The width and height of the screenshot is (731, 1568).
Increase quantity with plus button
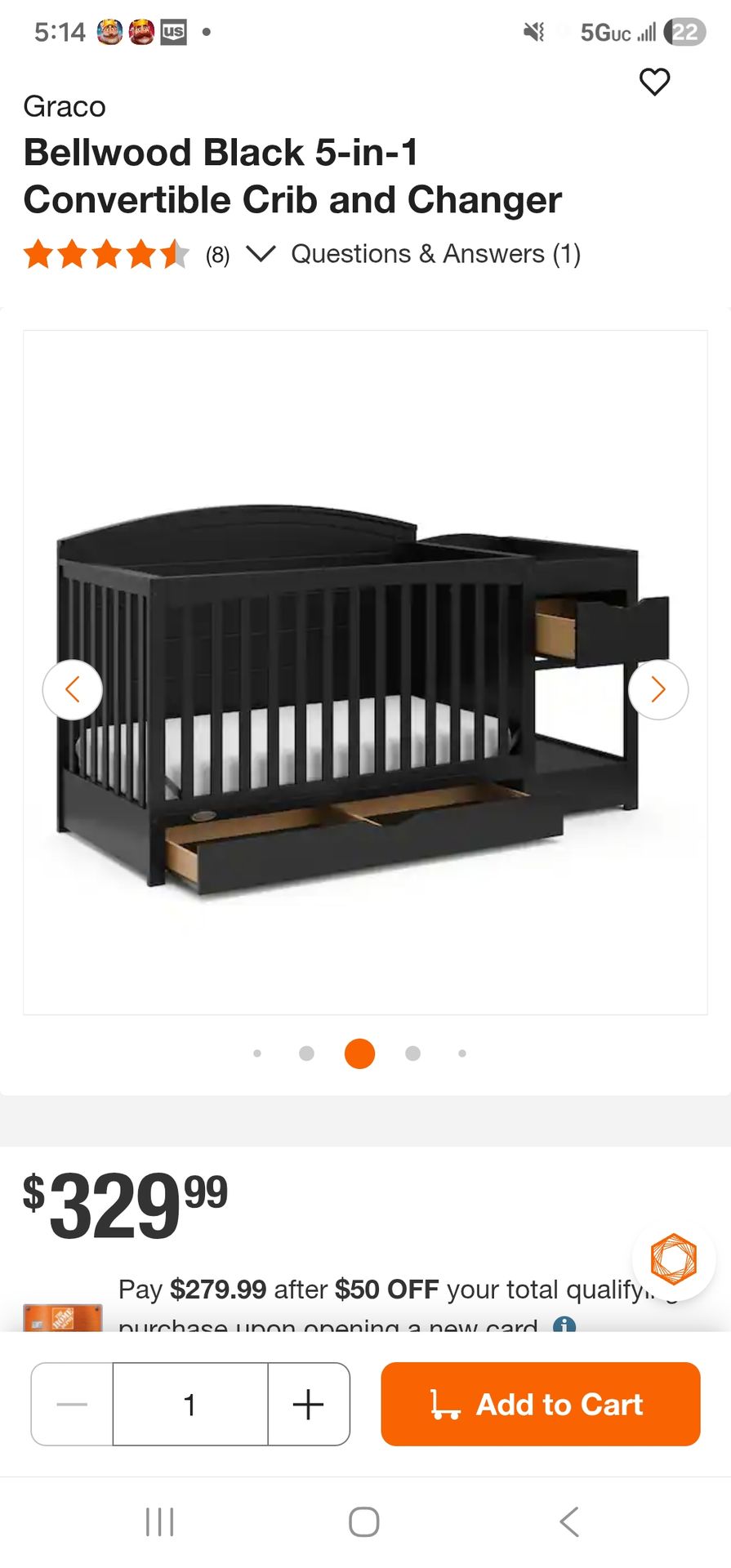point(308,1404)
